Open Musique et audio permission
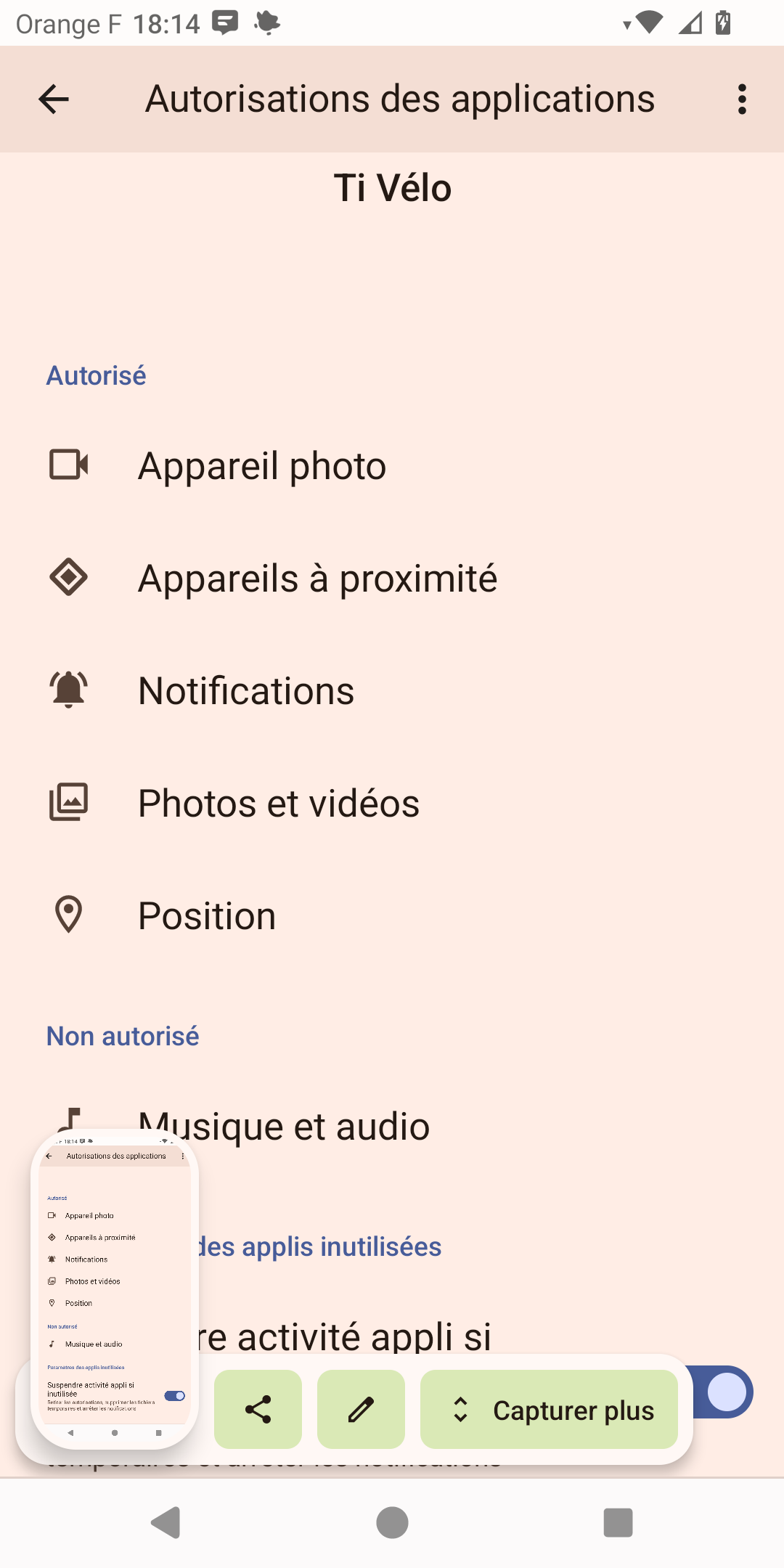This screenshot has width=784, height=1568. pos(392,1126)
